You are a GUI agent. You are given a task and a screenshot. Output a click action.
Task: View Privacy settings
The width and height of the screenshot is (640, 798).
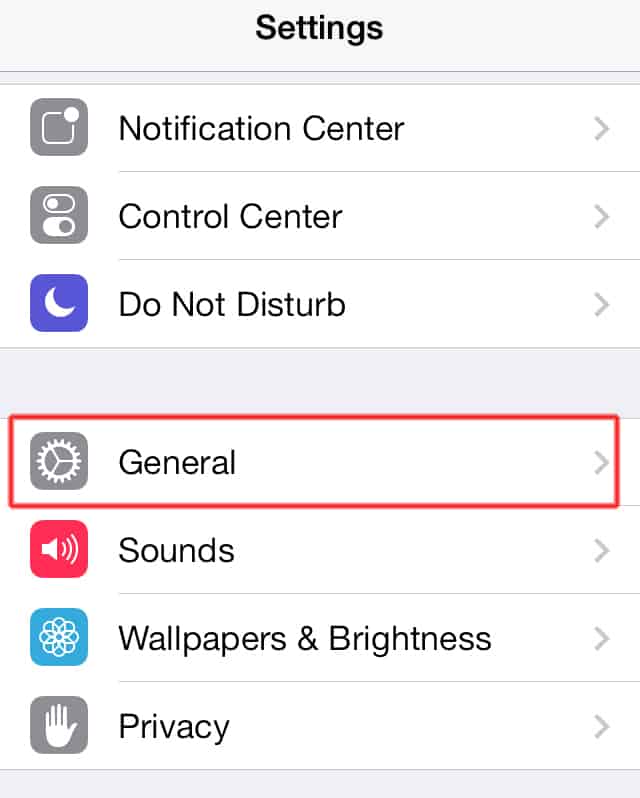(x=320, y=725)
